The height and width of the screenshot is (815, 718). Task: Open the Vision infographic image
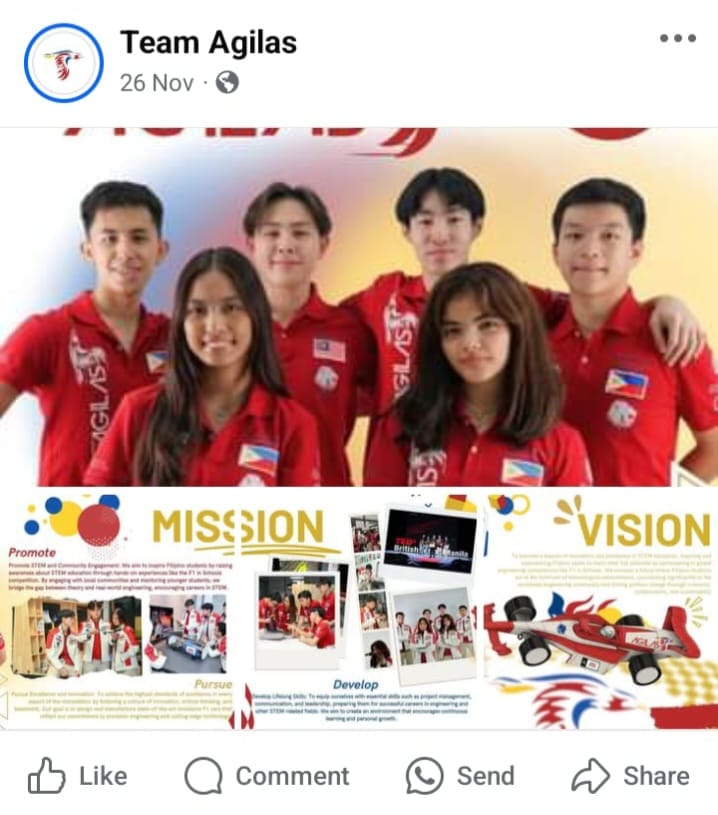pos(600,609)
